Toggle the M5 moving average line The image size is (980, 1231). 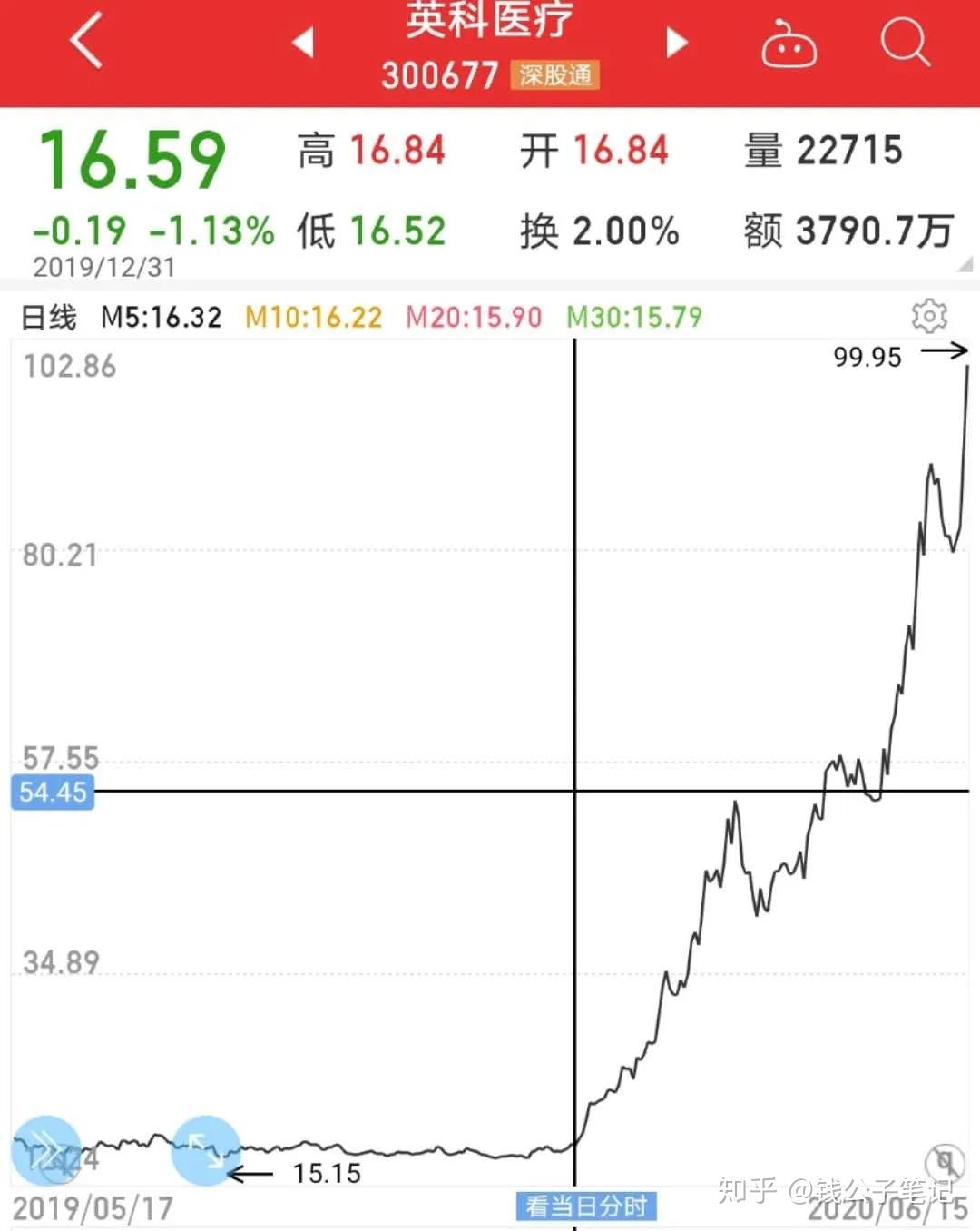point(161,317)
